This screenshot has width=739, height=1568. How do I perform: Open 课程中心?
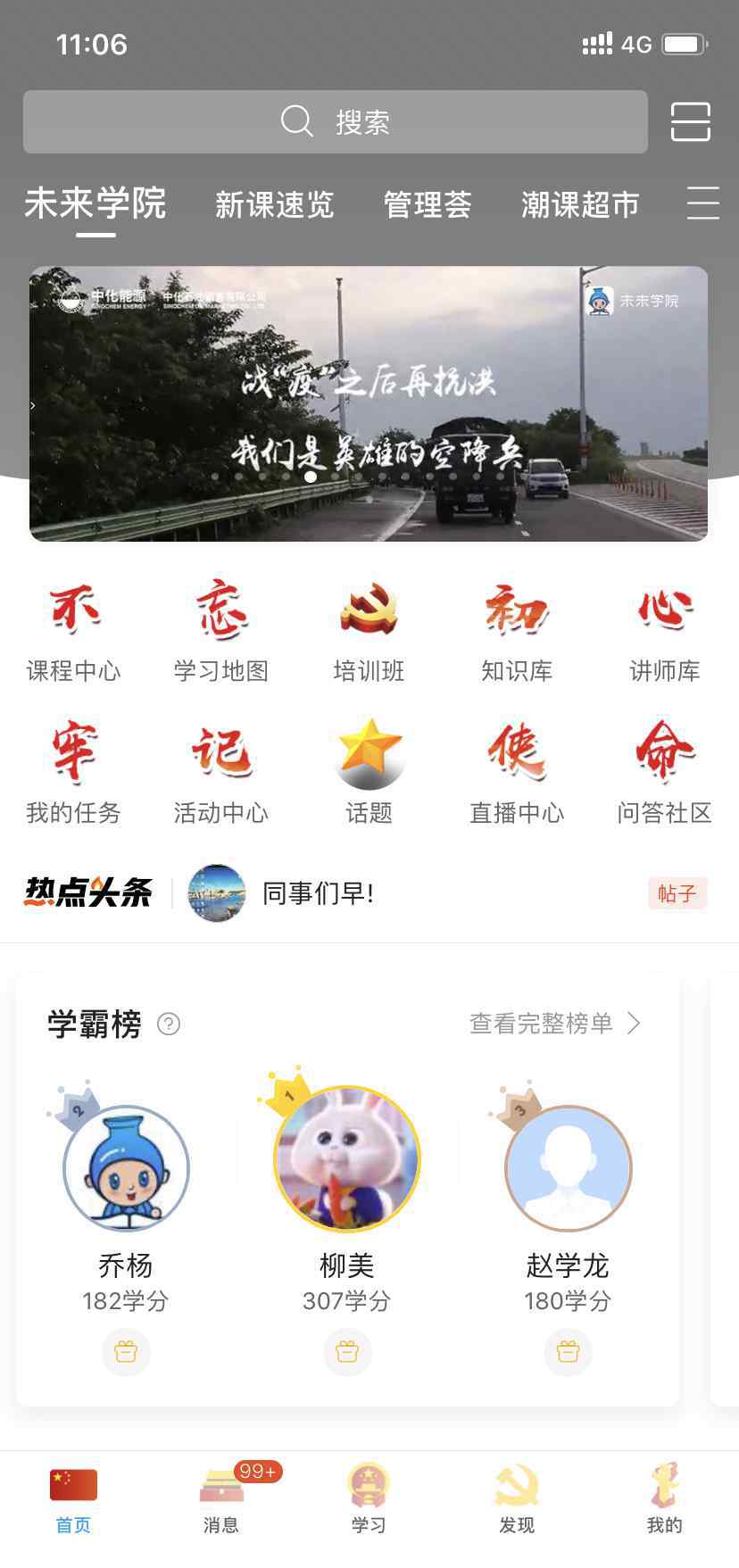point(73,631)
